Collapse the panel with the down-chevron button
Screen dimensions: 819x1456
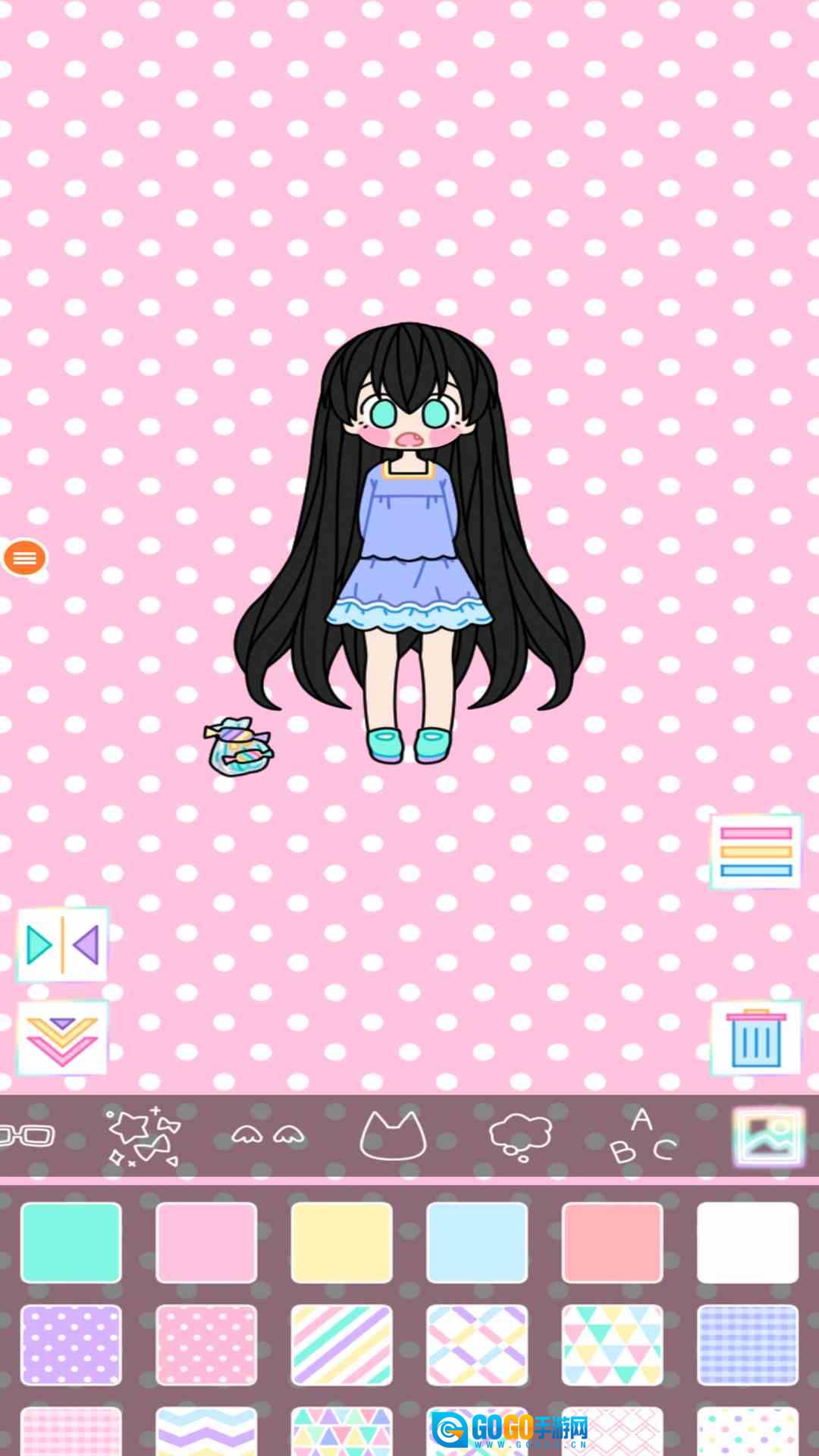(x=62, y=1037)
